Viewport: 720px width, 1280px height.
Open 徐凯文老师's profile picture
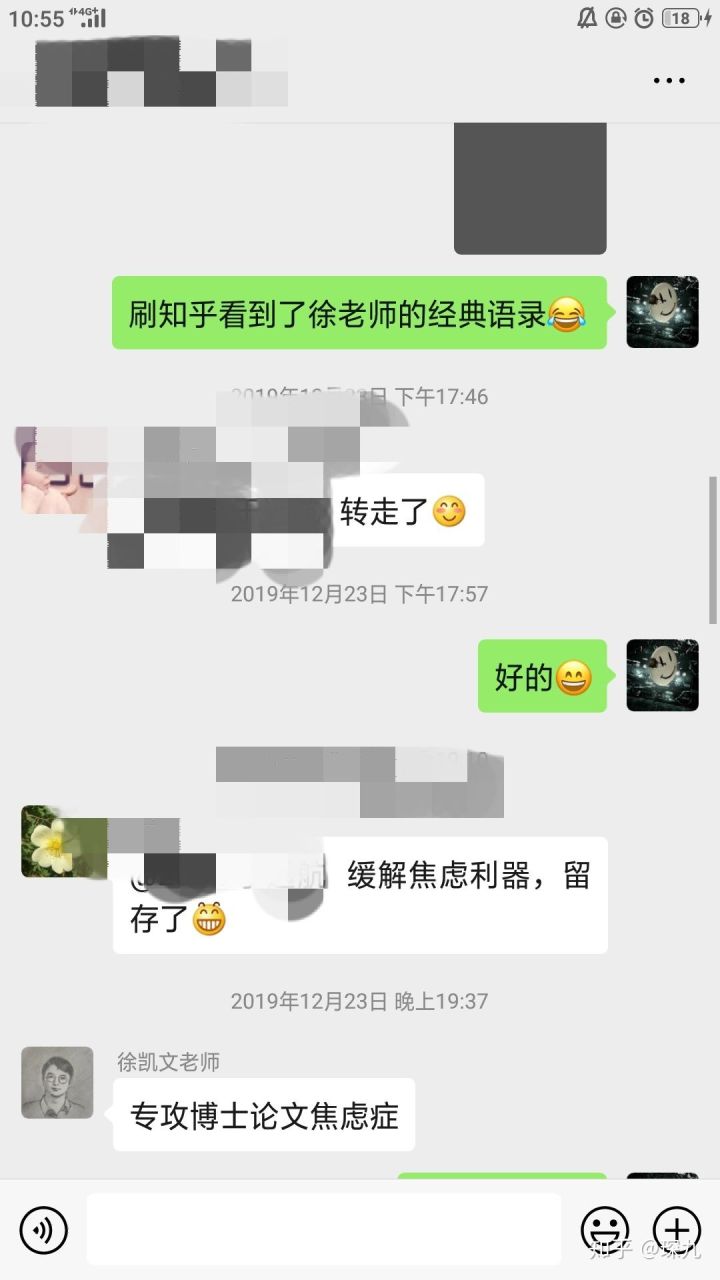57,1082
